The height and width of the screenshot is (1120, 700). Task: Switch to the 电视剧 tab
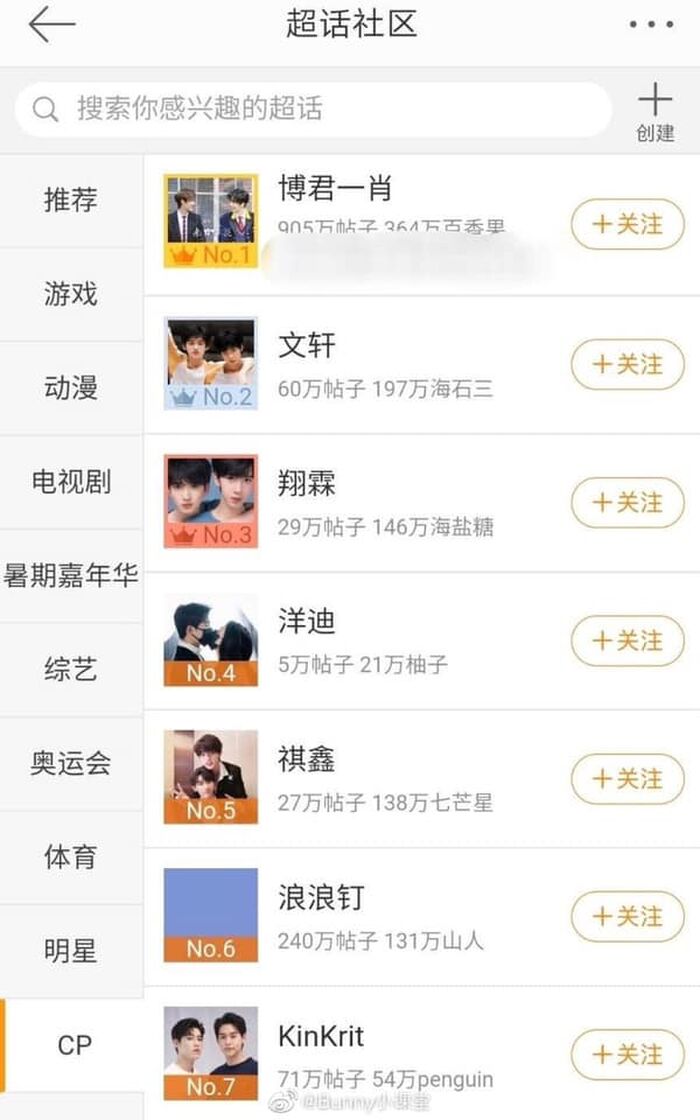pos(71,482)
